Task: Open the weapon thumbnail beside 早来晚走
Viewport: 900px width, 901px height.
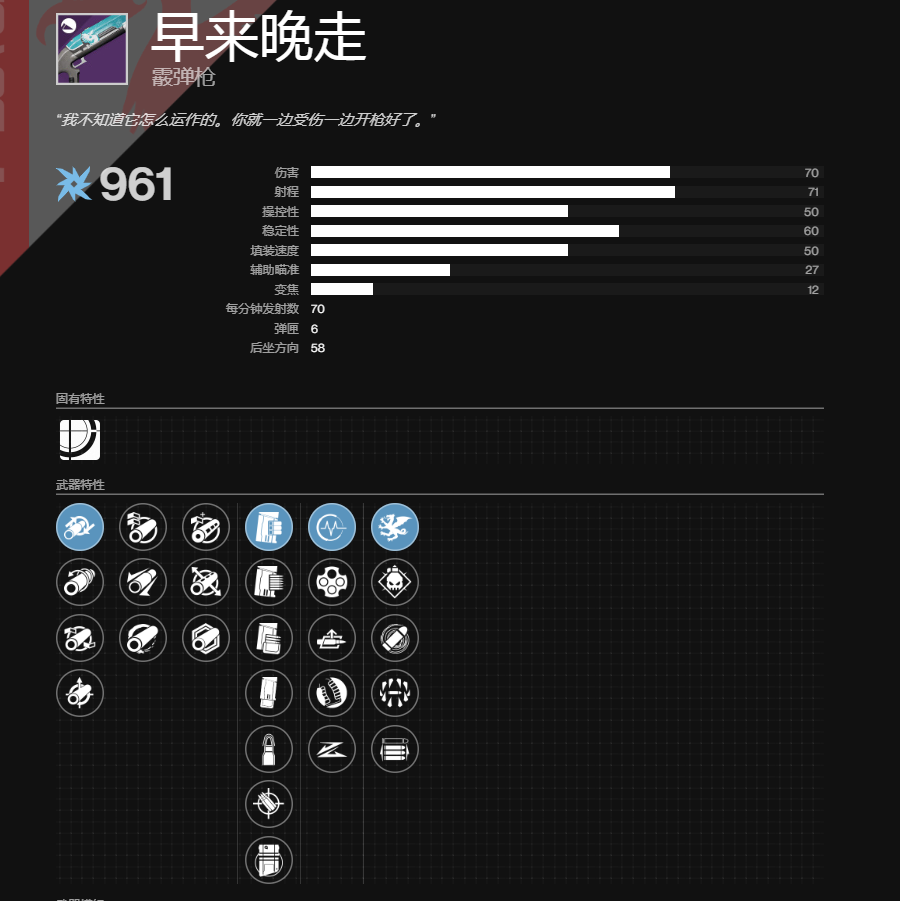Action: pyautogui.click(x=92, y=48)
